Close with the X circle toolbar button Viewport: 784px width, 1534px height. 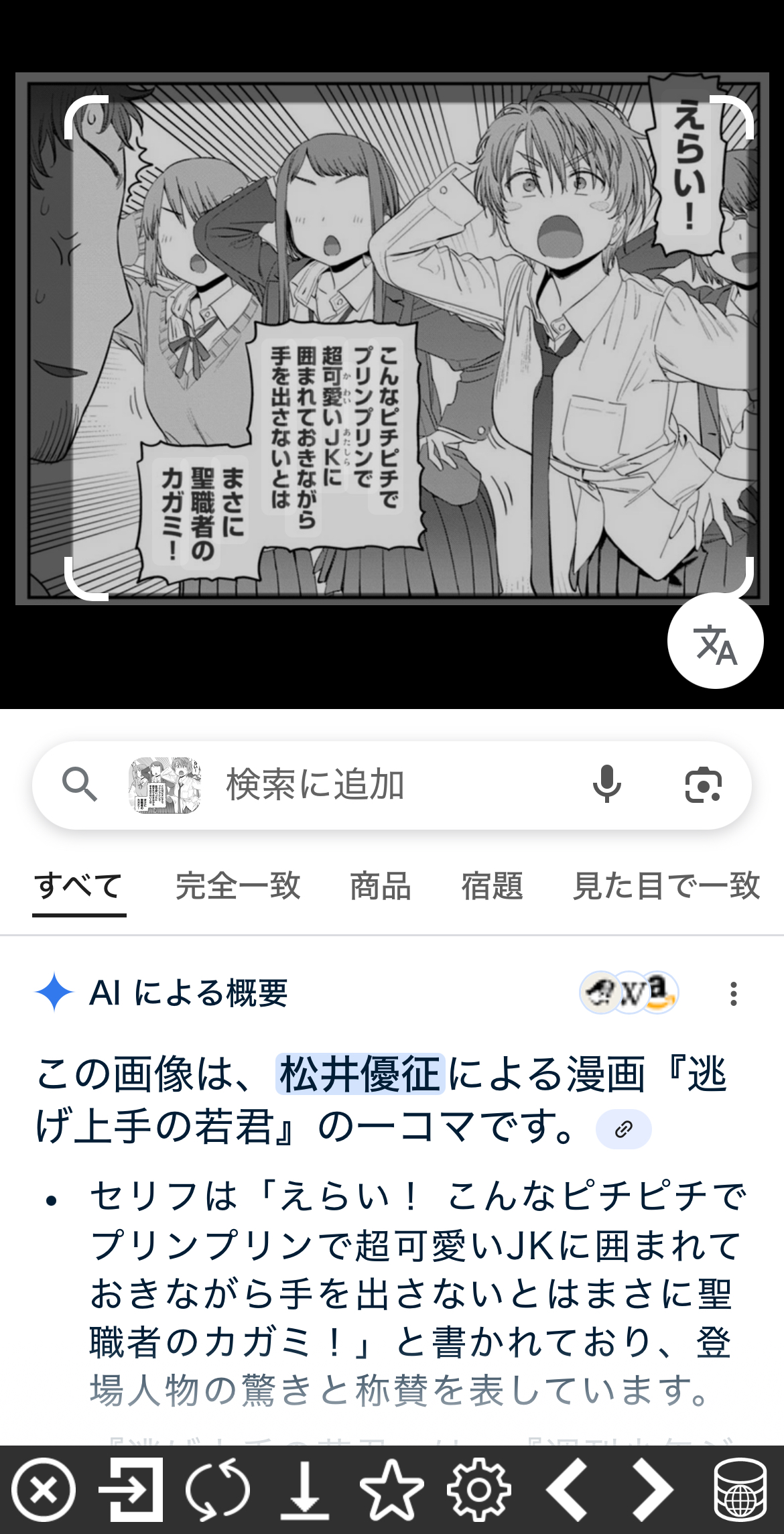point(44,1490)
